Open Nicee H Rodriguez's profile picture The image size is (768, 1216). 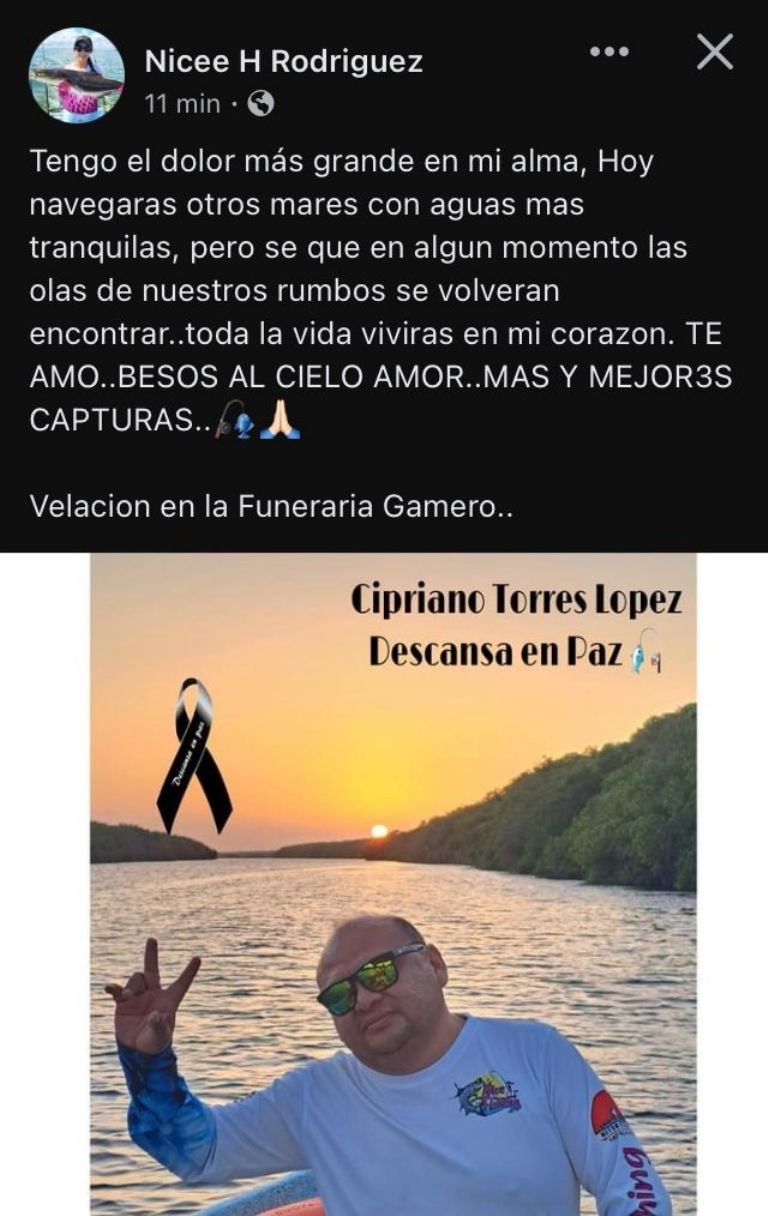coord(77,75)
